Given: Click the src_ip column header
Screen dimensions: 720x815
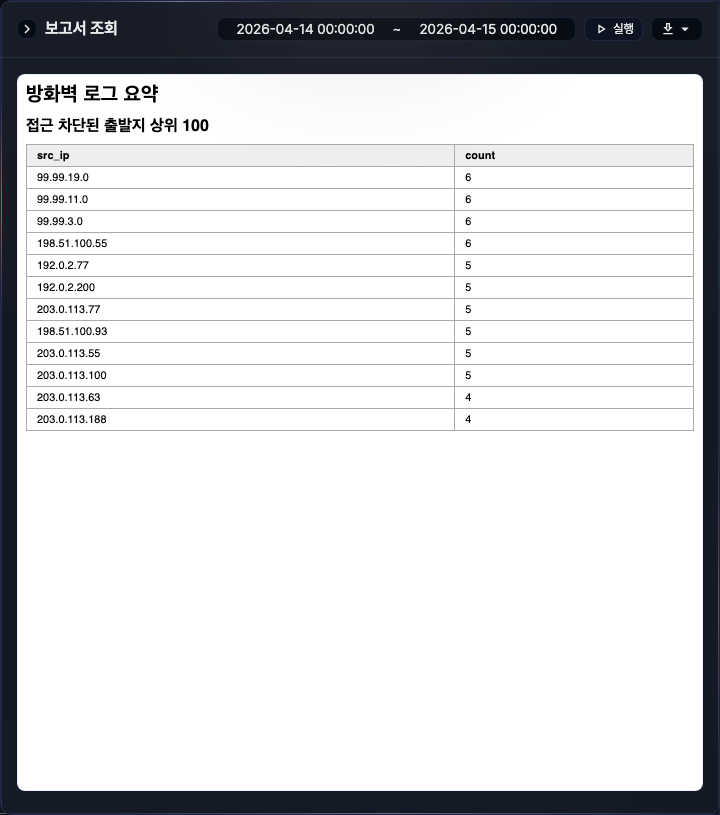Looking at the screenshot, I should [x=53, y=155].
